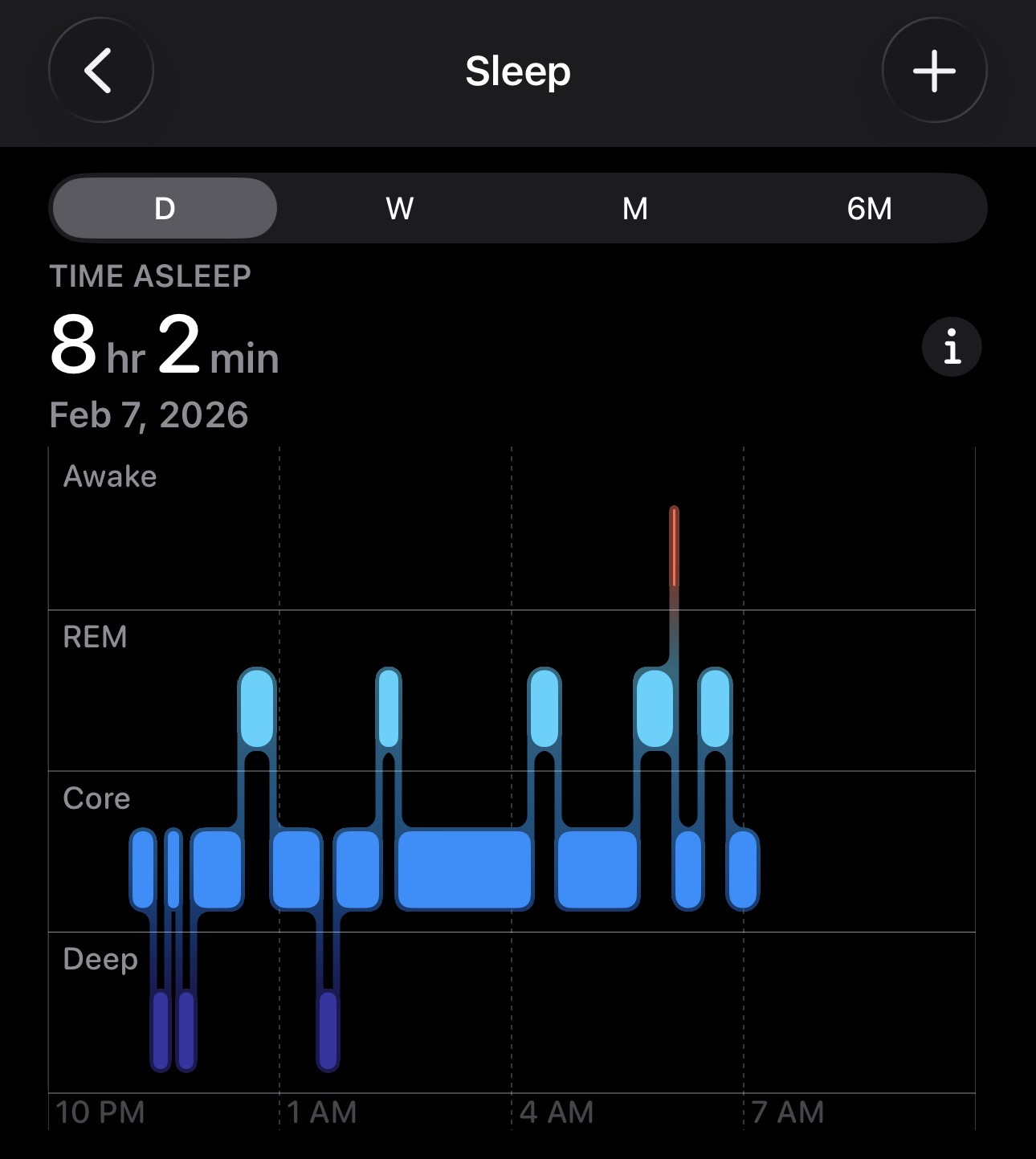
Task: Keep the D daily view selected
Action: (x=164, y=208)
